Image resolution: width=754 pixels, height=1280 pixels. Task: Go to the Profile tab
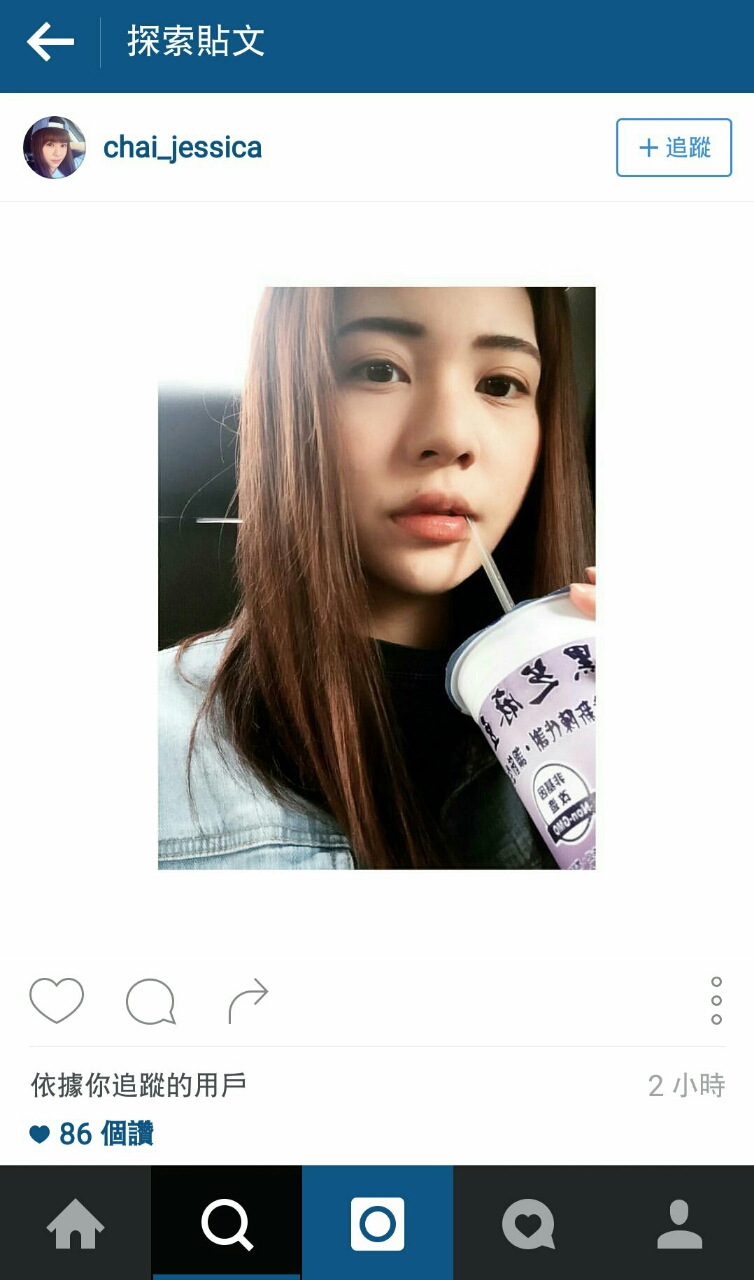[679, 1223]
